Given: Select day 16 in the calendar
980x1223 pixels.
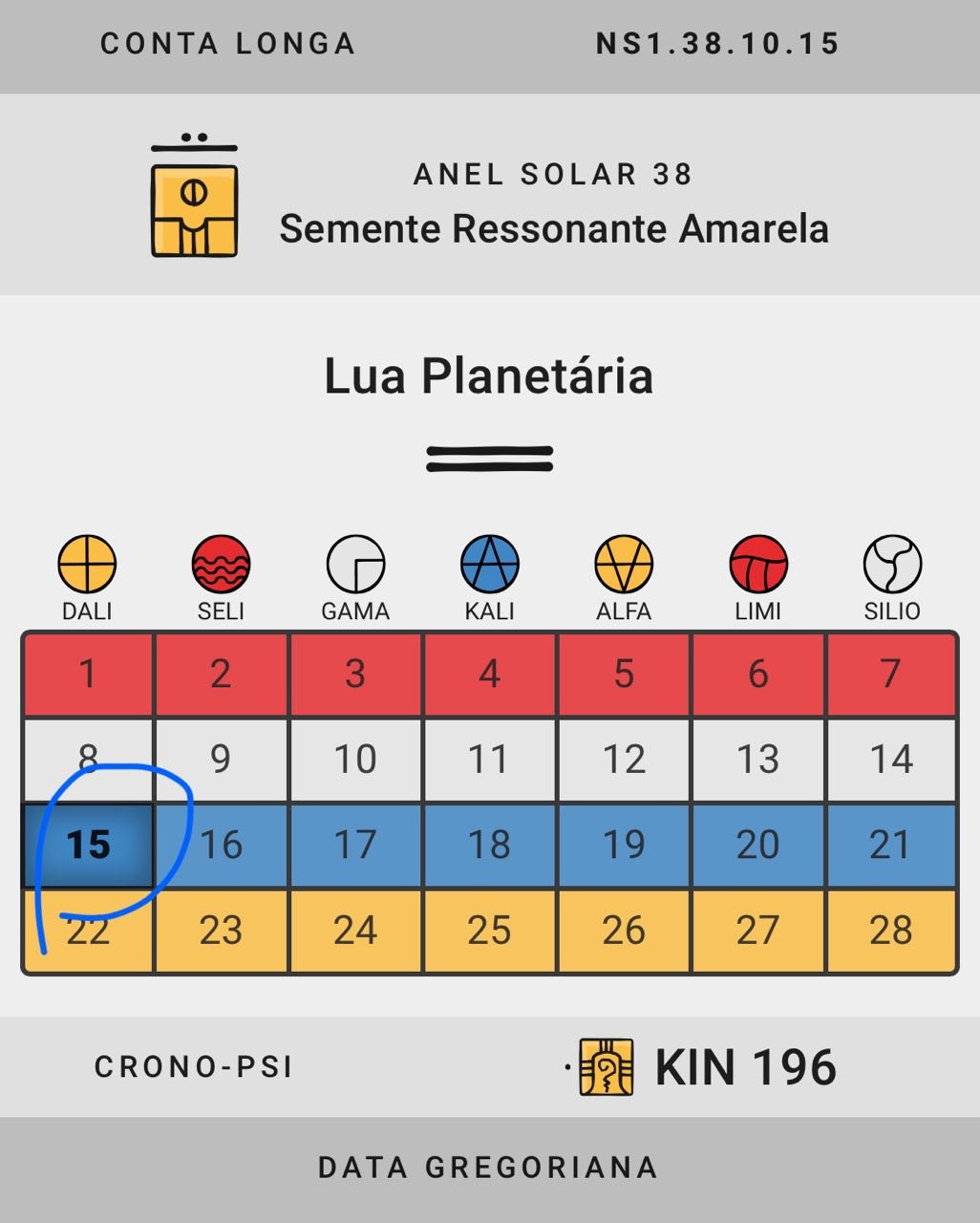Looking at the screenshot, I should click(x=221, y=845).
